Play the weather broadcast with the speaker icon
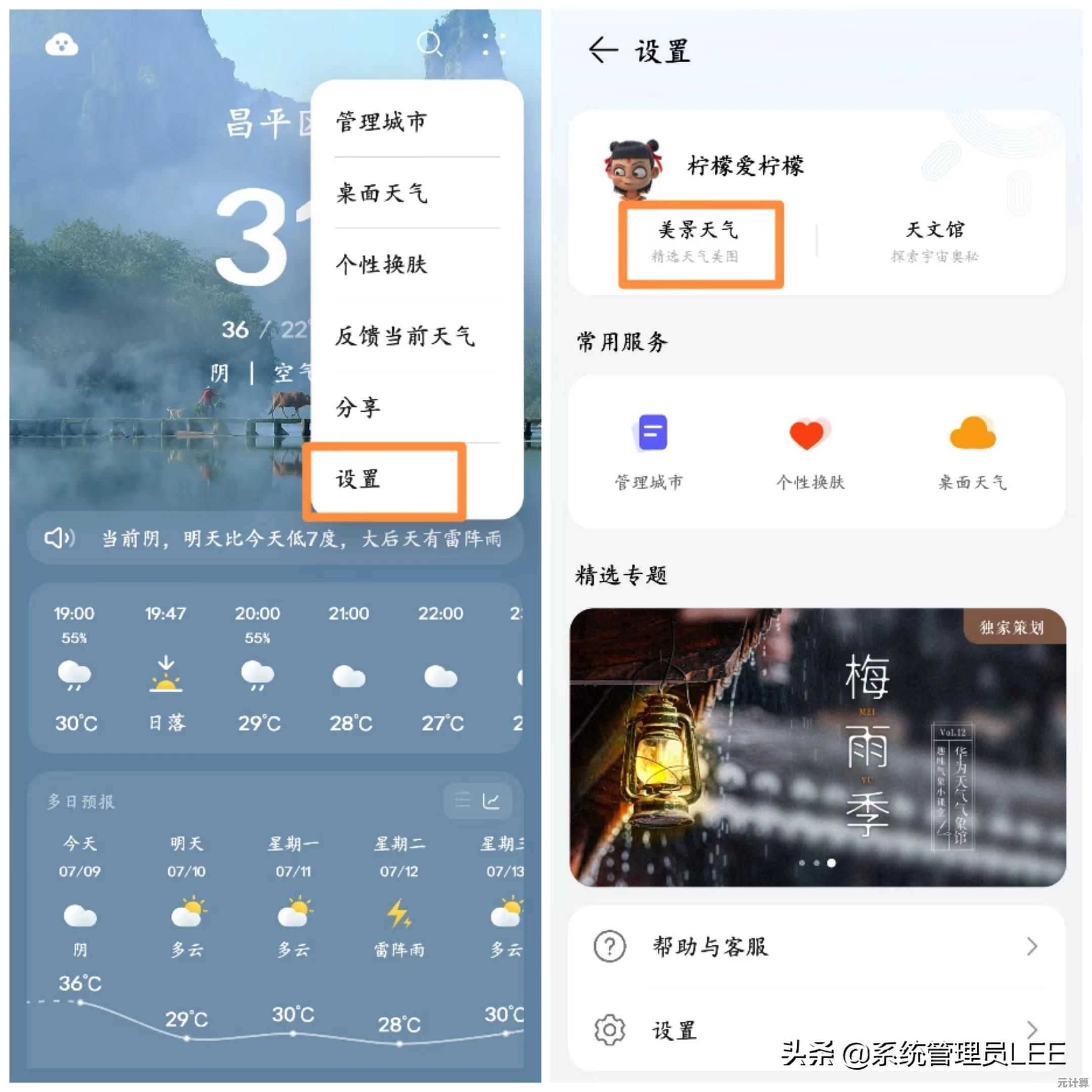 (59, 538)
